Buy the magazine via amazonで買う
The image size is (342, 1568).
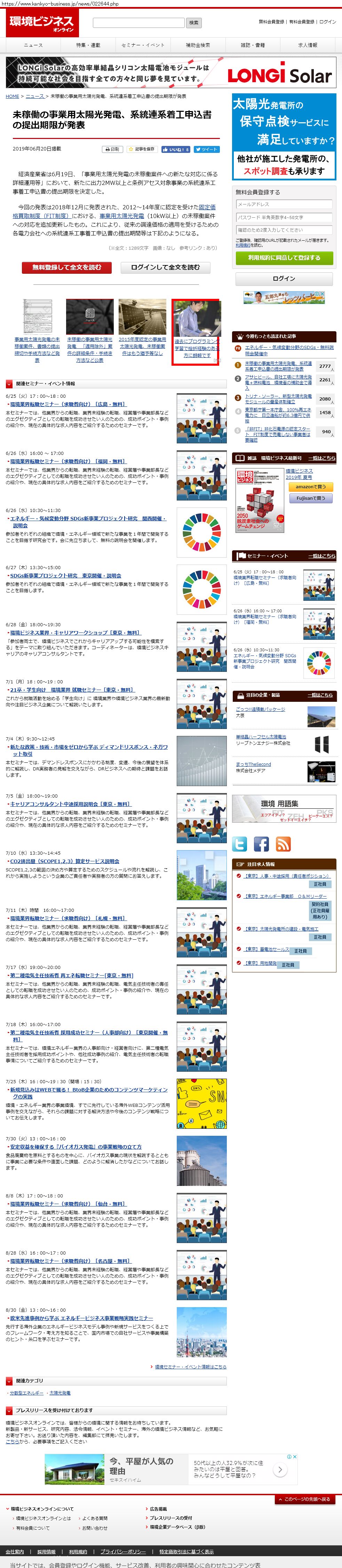point(310,486)
